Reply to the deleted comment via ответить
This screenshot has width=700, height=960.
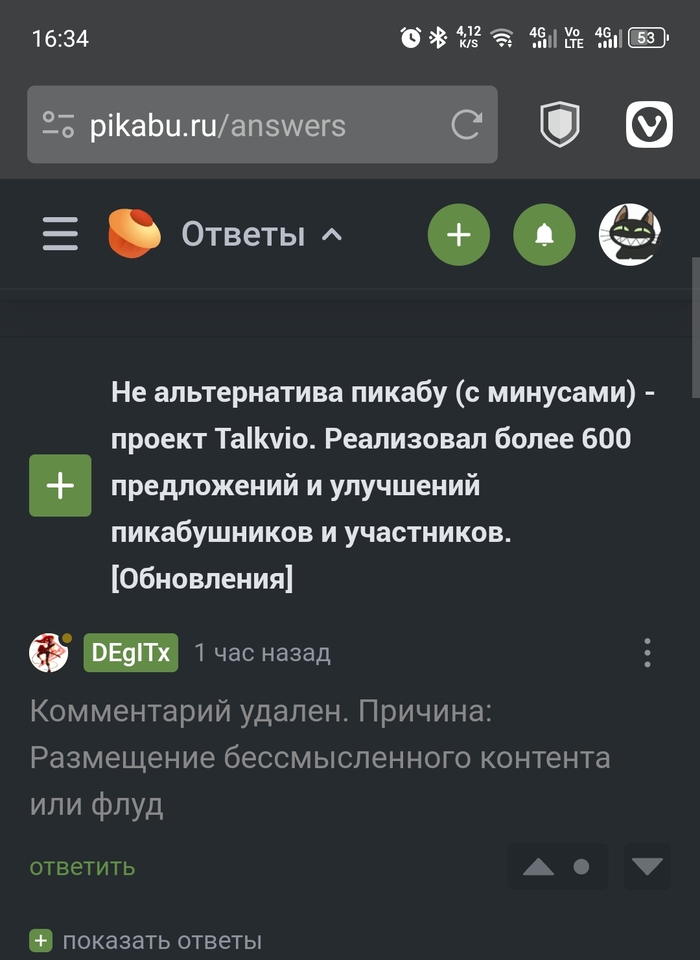82,866
